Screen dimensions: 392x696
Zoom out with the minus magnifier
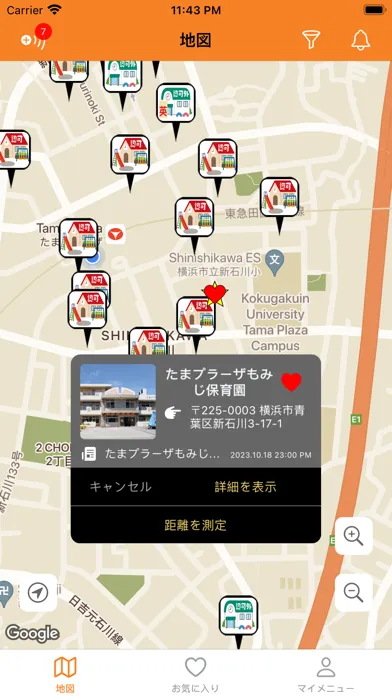354,593
